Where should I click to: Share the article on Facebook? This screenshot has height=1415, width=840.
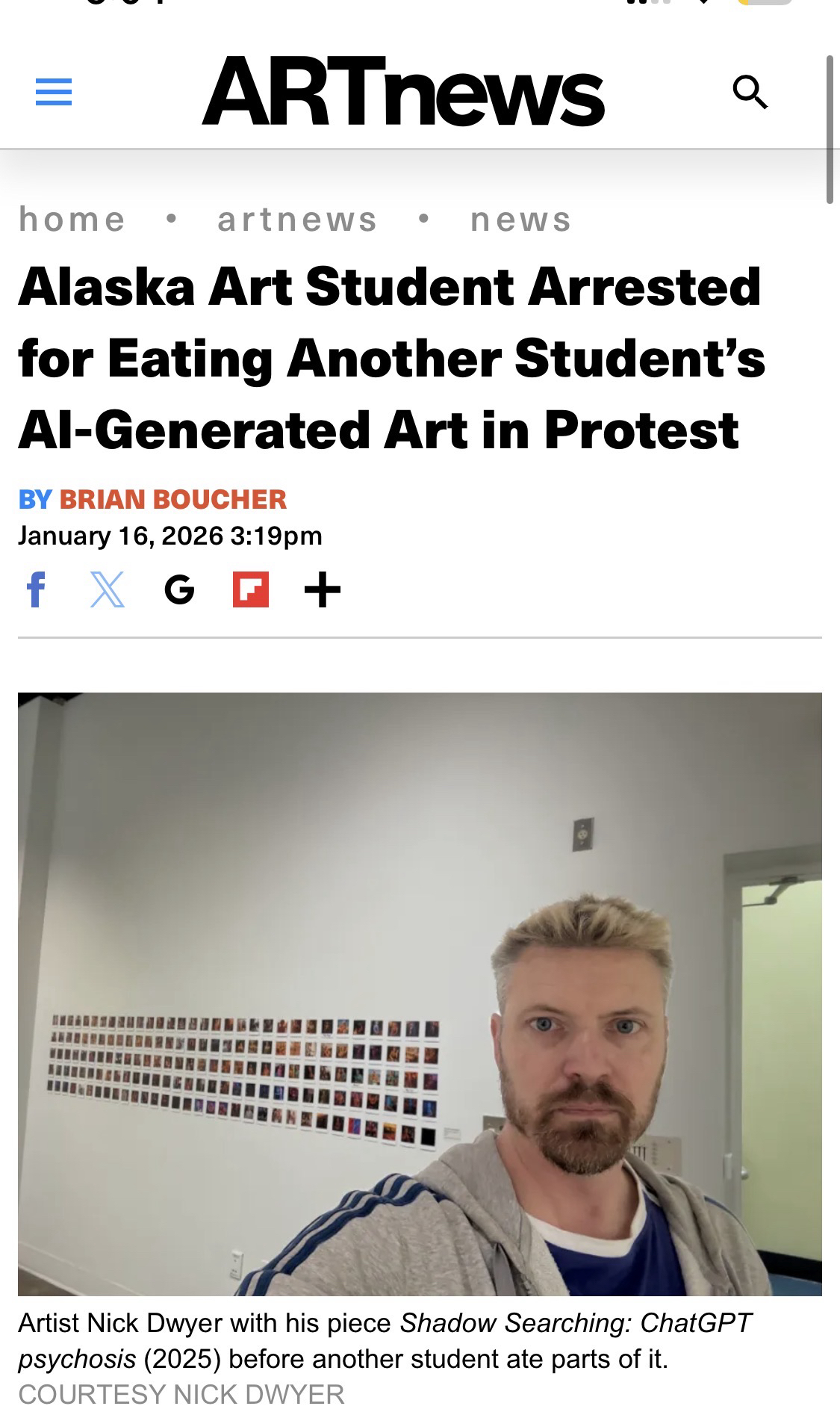[x=36, y=589]
